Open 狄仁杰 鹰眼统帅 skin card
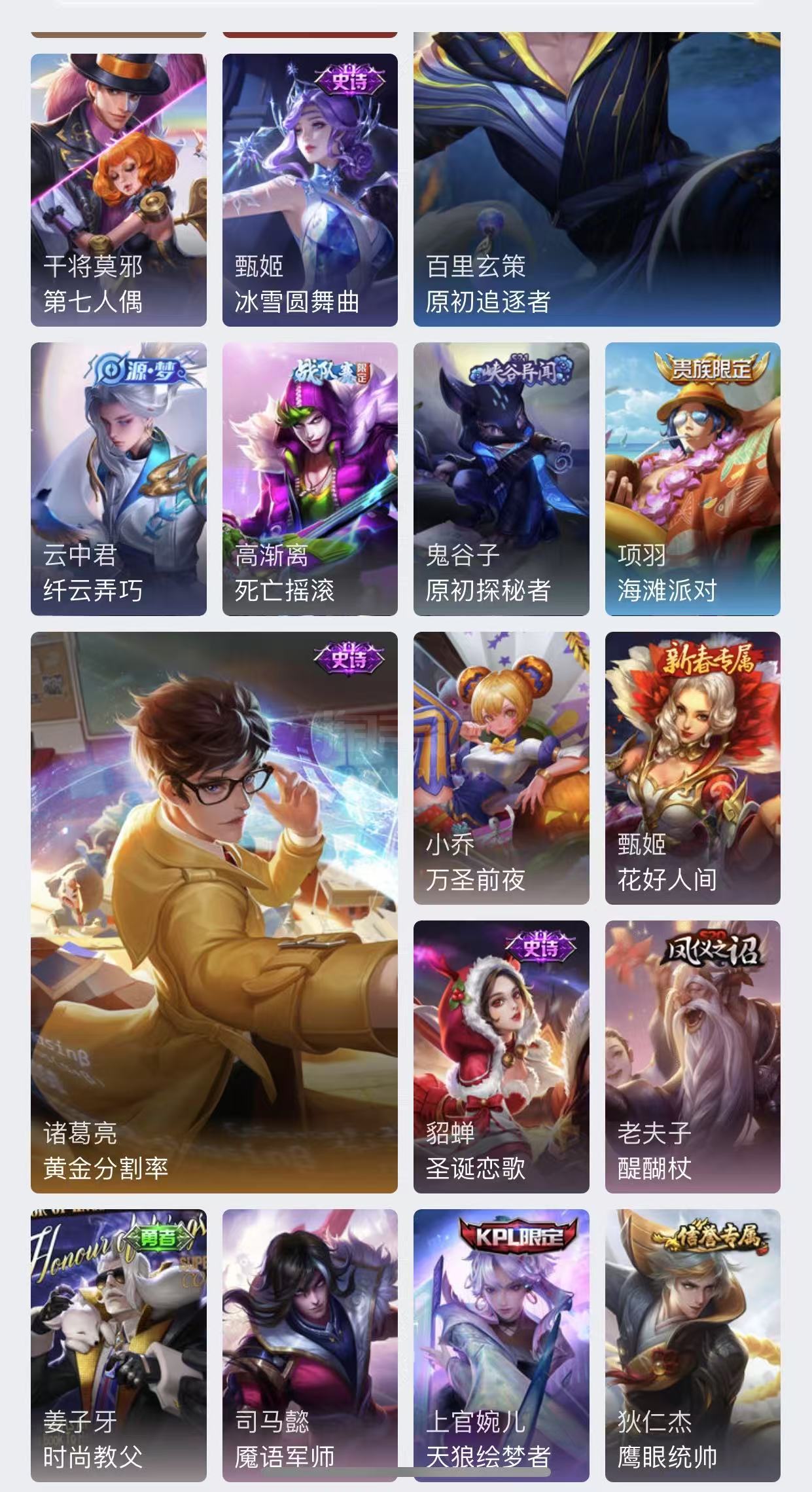This screenshot has height=1492, width=812. tap(692, 1345)
